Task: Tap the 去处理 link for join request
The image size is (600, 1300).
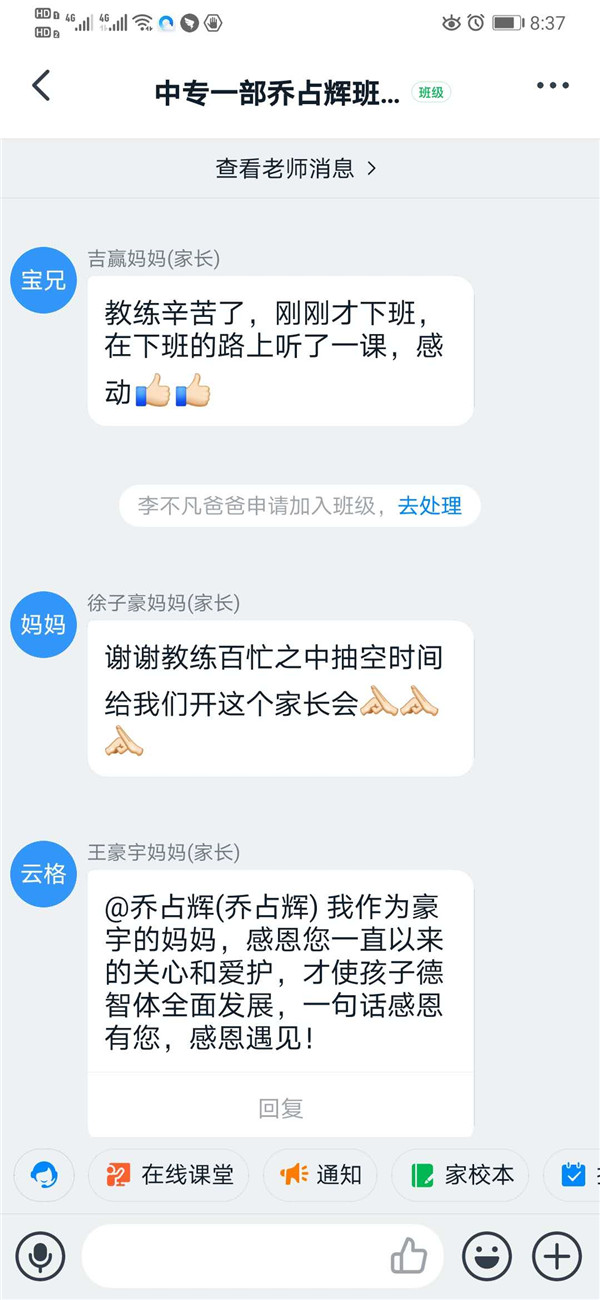Action: 430,506
